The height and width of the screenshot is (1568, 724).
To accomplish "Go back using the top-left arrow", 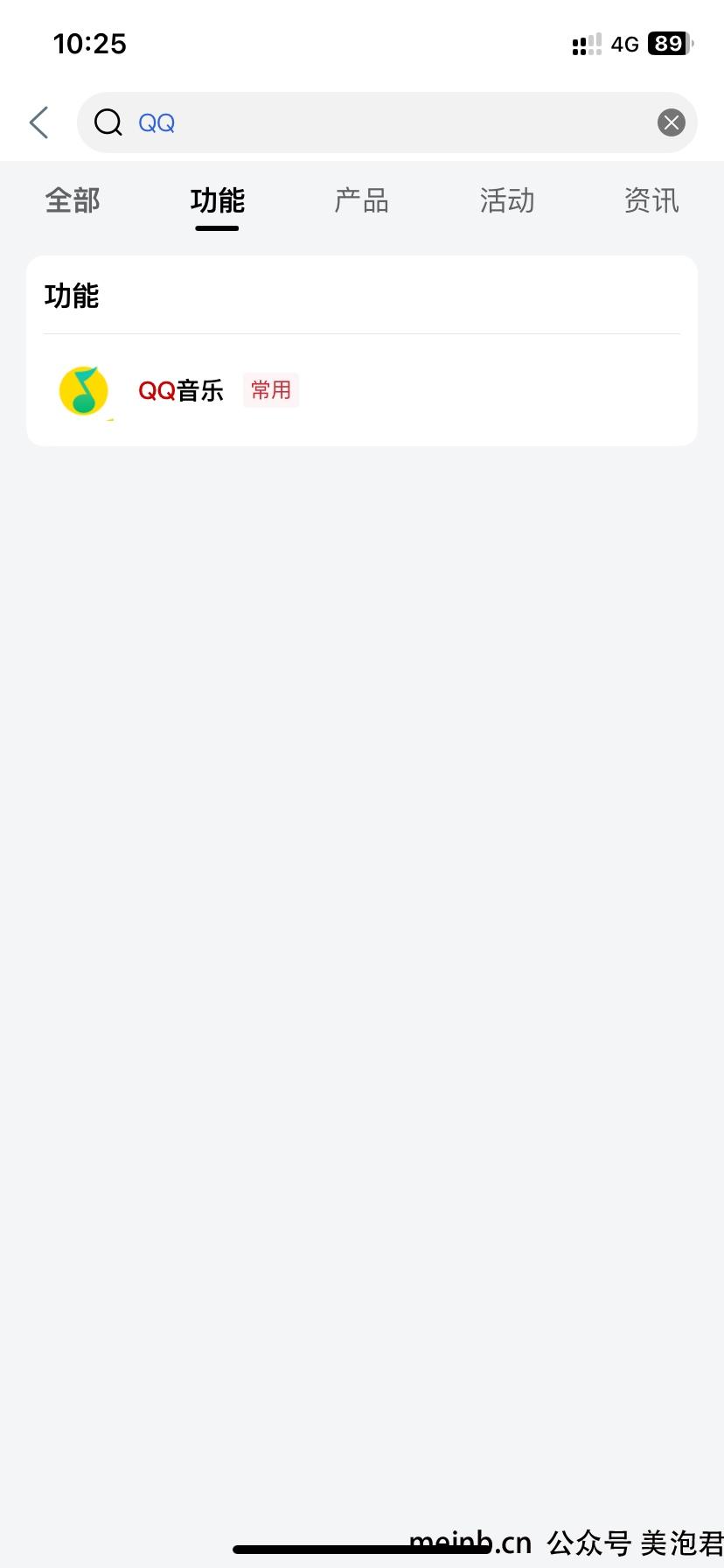I will point(38,122).
